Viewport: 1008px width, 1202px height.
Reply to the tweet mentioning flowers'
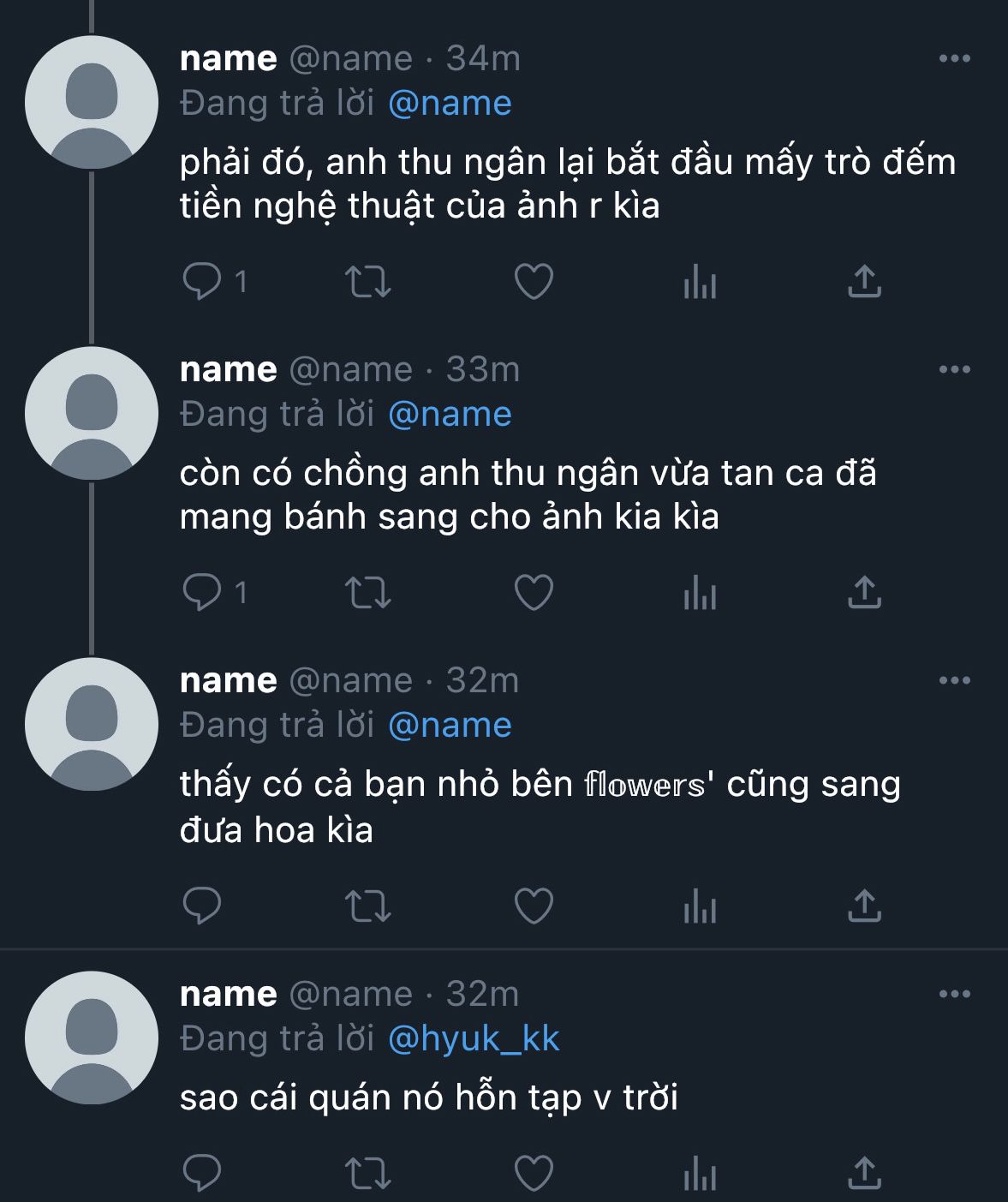pyautogui.click(x=202, y=906)
